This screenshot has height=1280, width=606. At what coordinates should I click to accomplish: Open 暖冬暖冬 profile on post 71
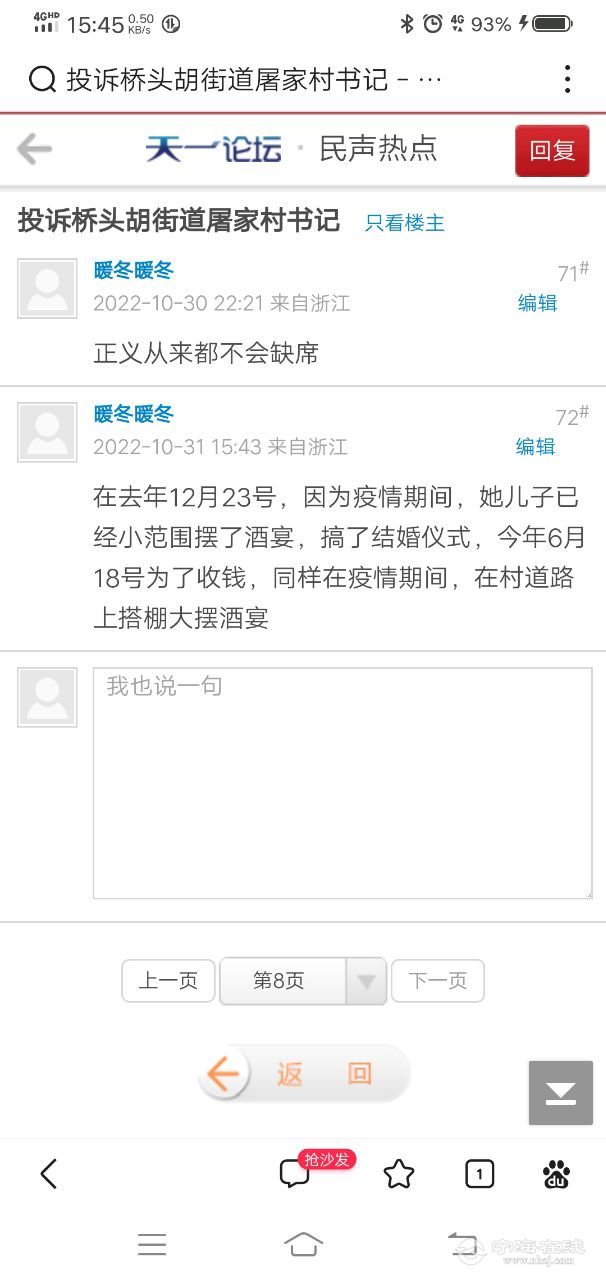(x=134, y=270)
